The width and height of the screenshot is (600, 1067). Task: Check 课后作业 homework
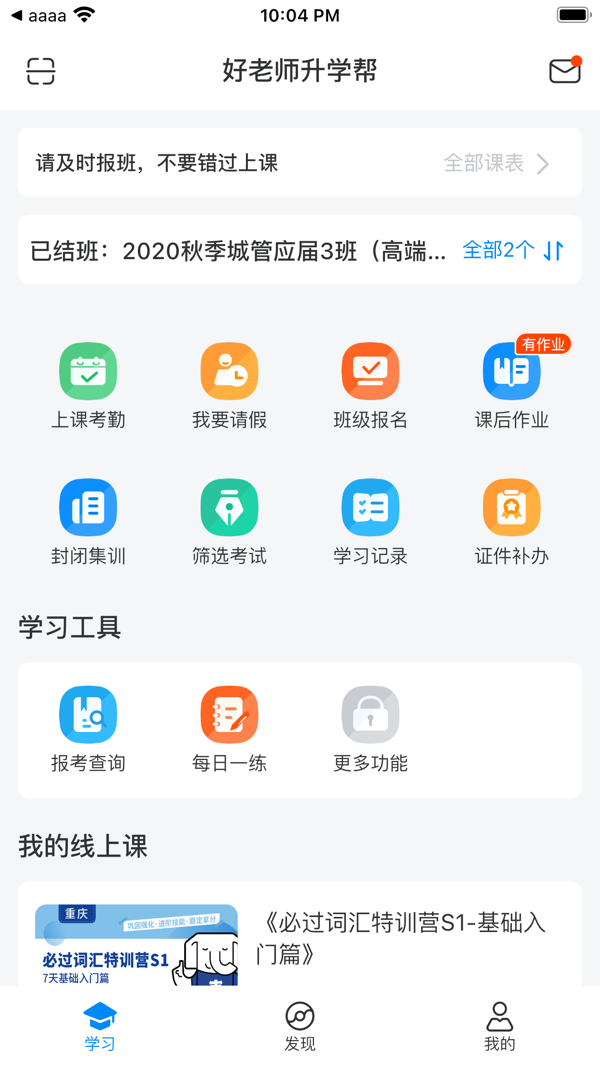click(x=511, y=386)
